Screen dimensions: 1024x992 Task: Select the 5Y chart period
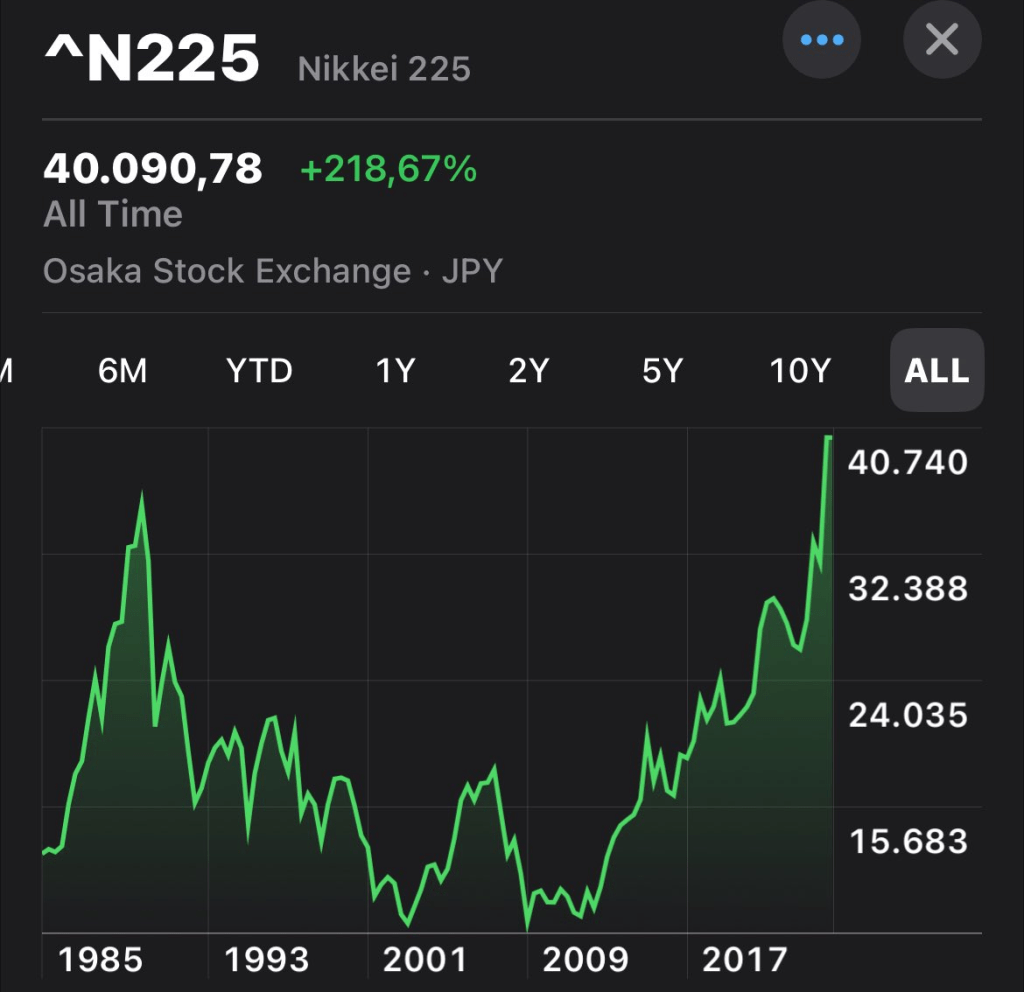point(662,371)
